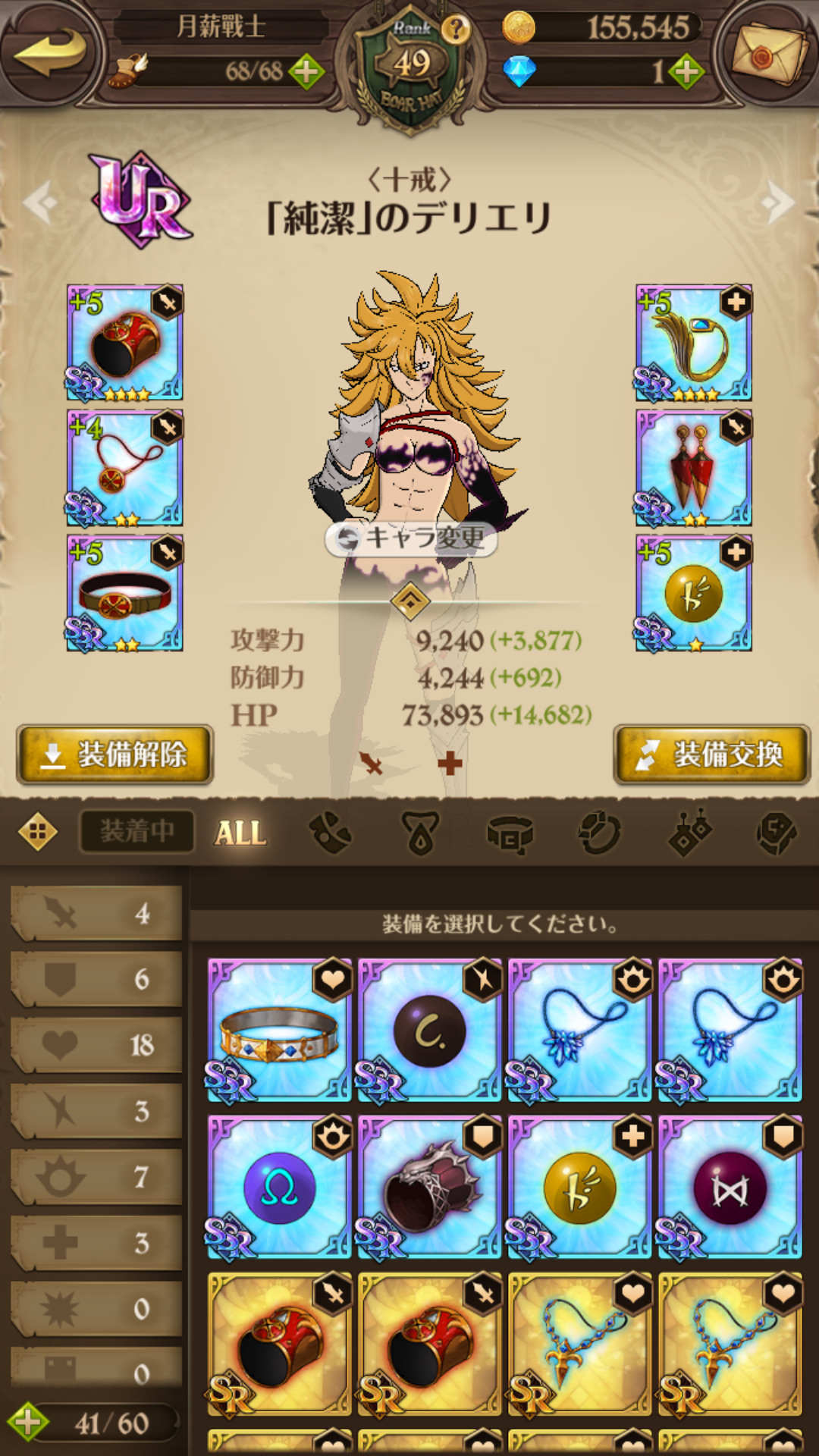Screen dimensions: 819x1456
Task: Filter inventory by the heart set with 18 items
Action: (96, 1046)
